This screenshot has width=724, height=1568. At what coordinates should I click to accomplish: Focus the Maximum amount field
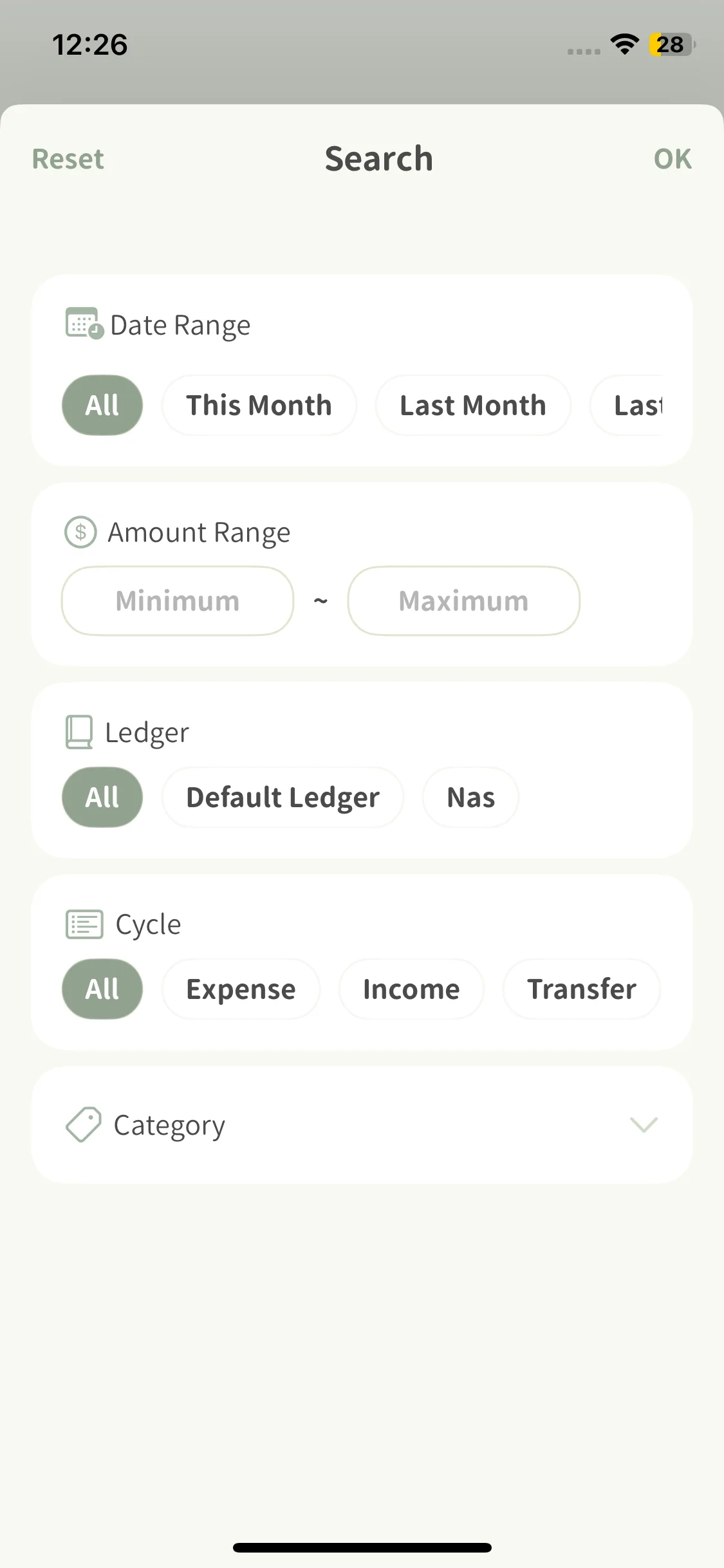463,601
